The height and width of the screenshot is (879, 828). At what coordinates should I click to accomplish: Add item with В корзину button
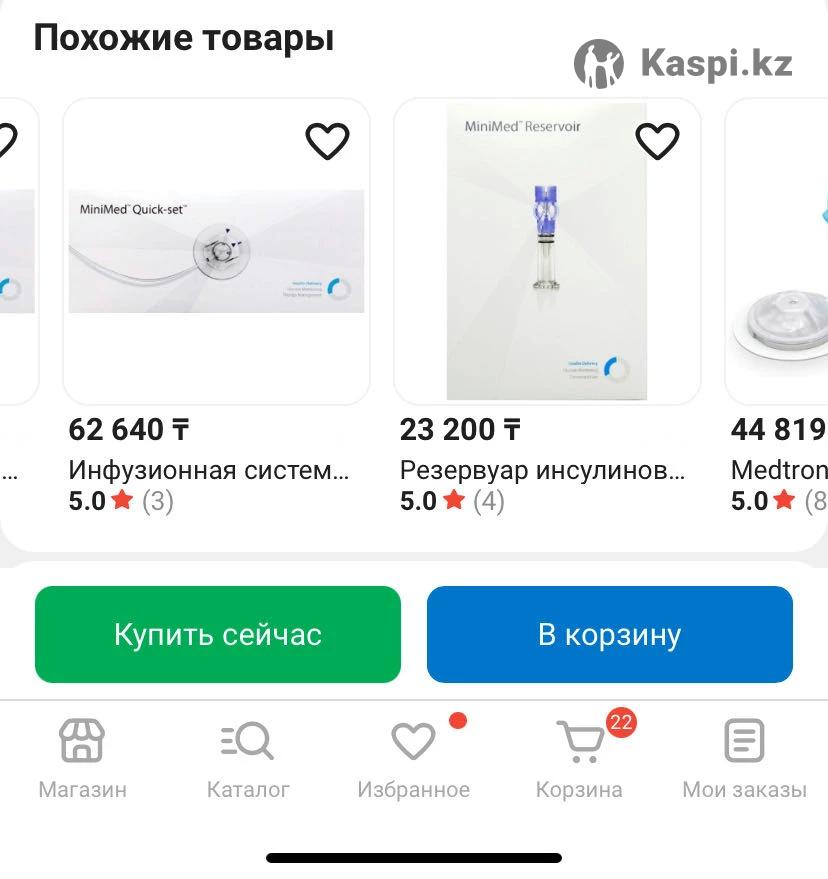click(x=609, y=634)
